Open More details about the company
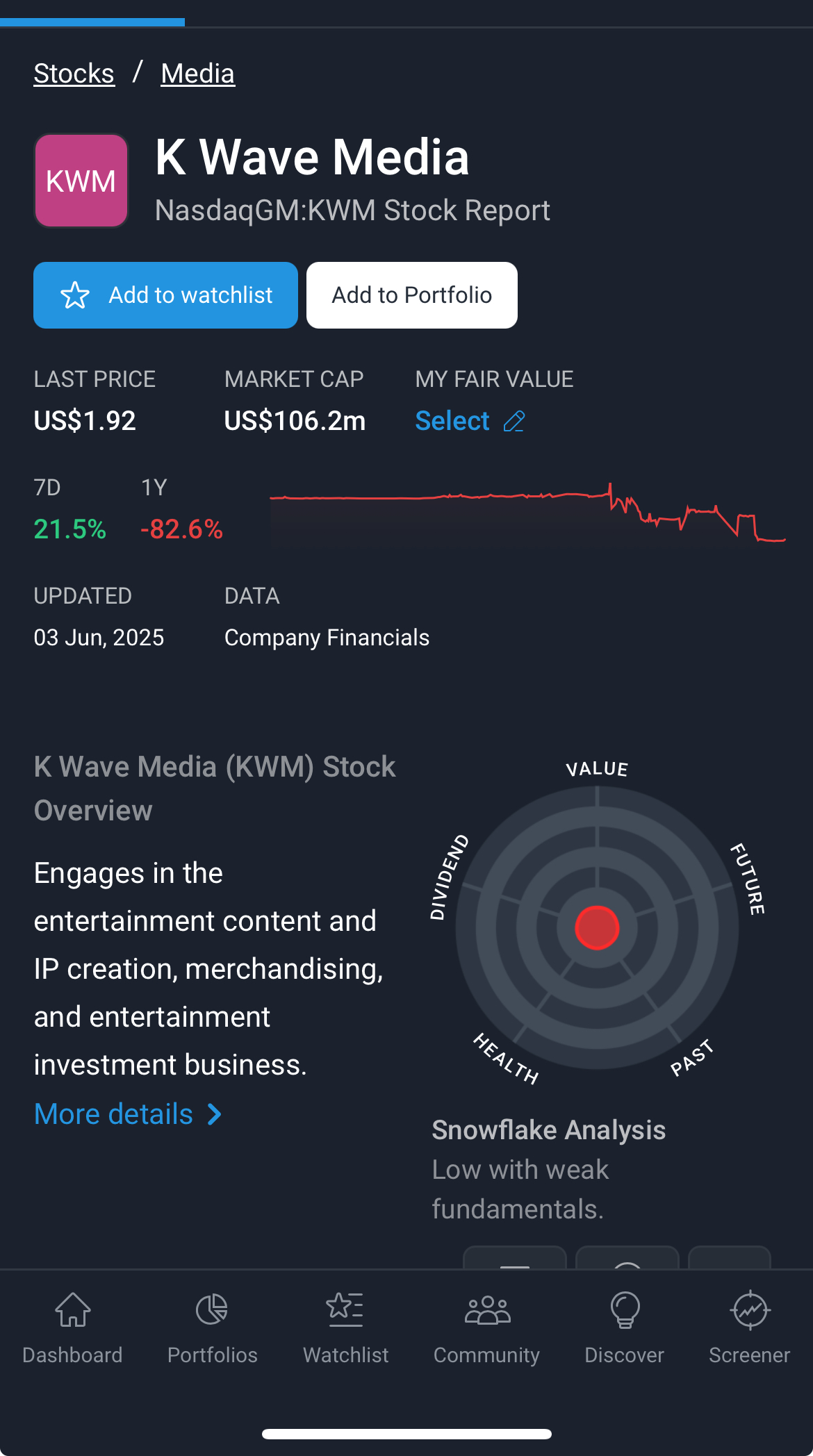This screenshot has height=1456, width=813. [128, 1114]
